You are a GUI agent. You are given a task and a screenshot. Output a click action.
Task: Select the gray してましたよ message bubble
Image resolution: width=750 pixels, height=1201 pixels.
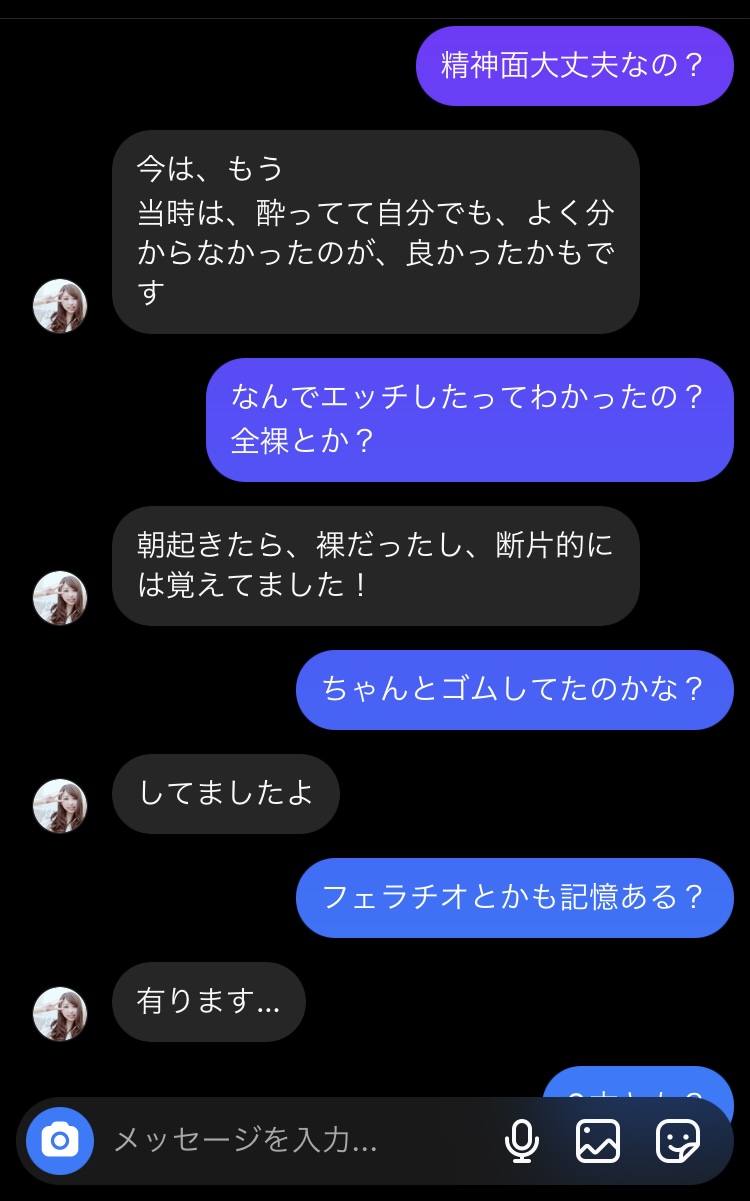pos(226,794)
